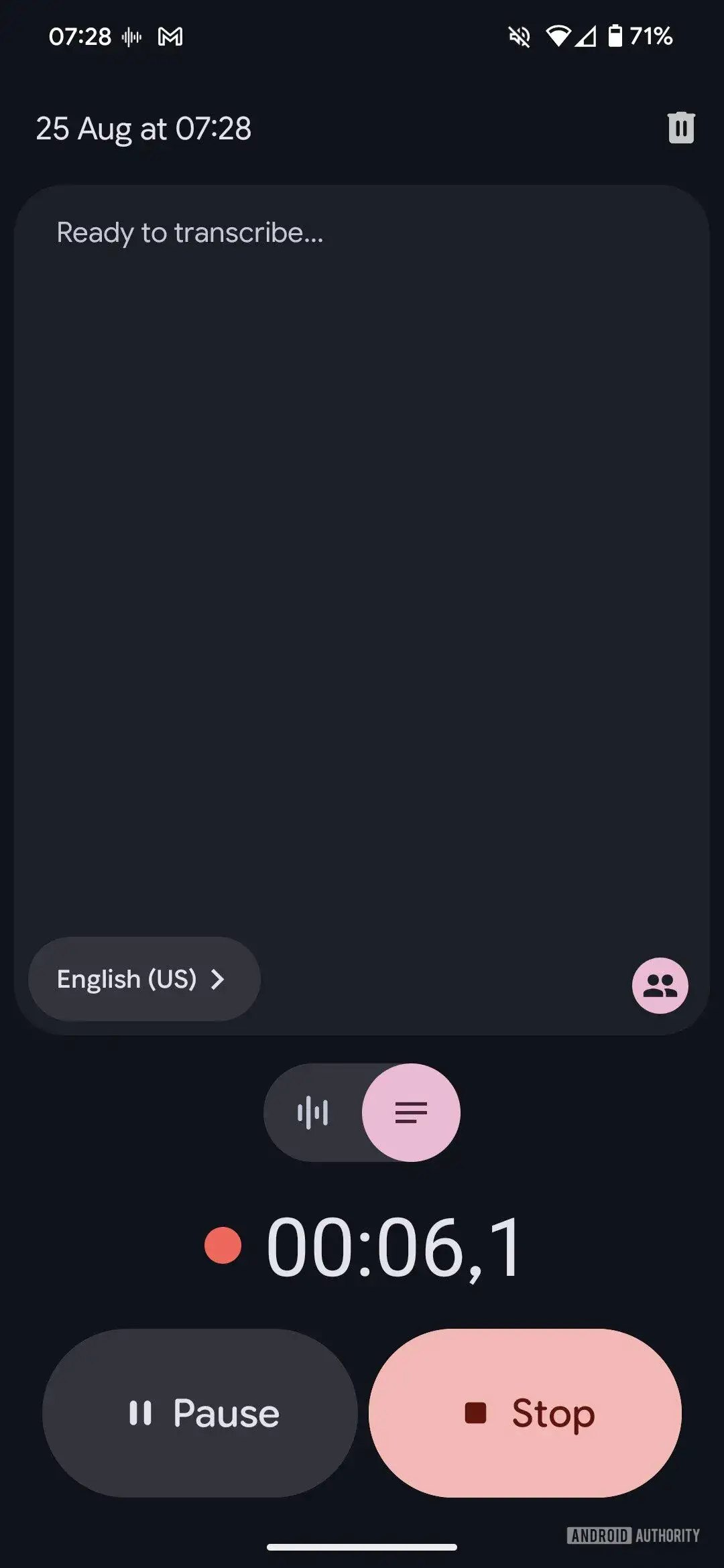Pause the recording
724x1568 pixels.
200,1413
